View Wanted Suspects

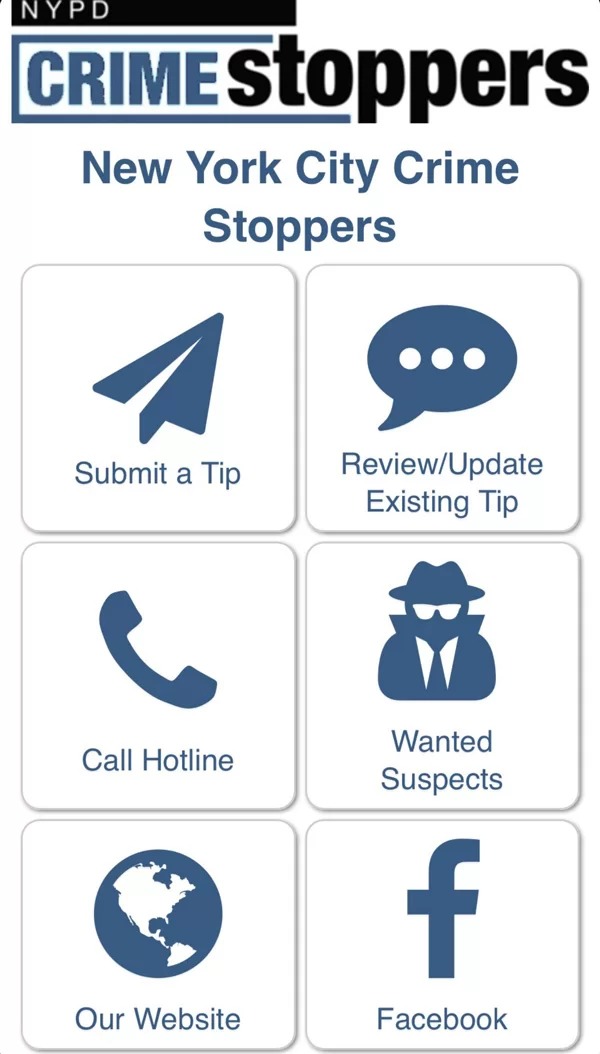[x=442, y=676]
